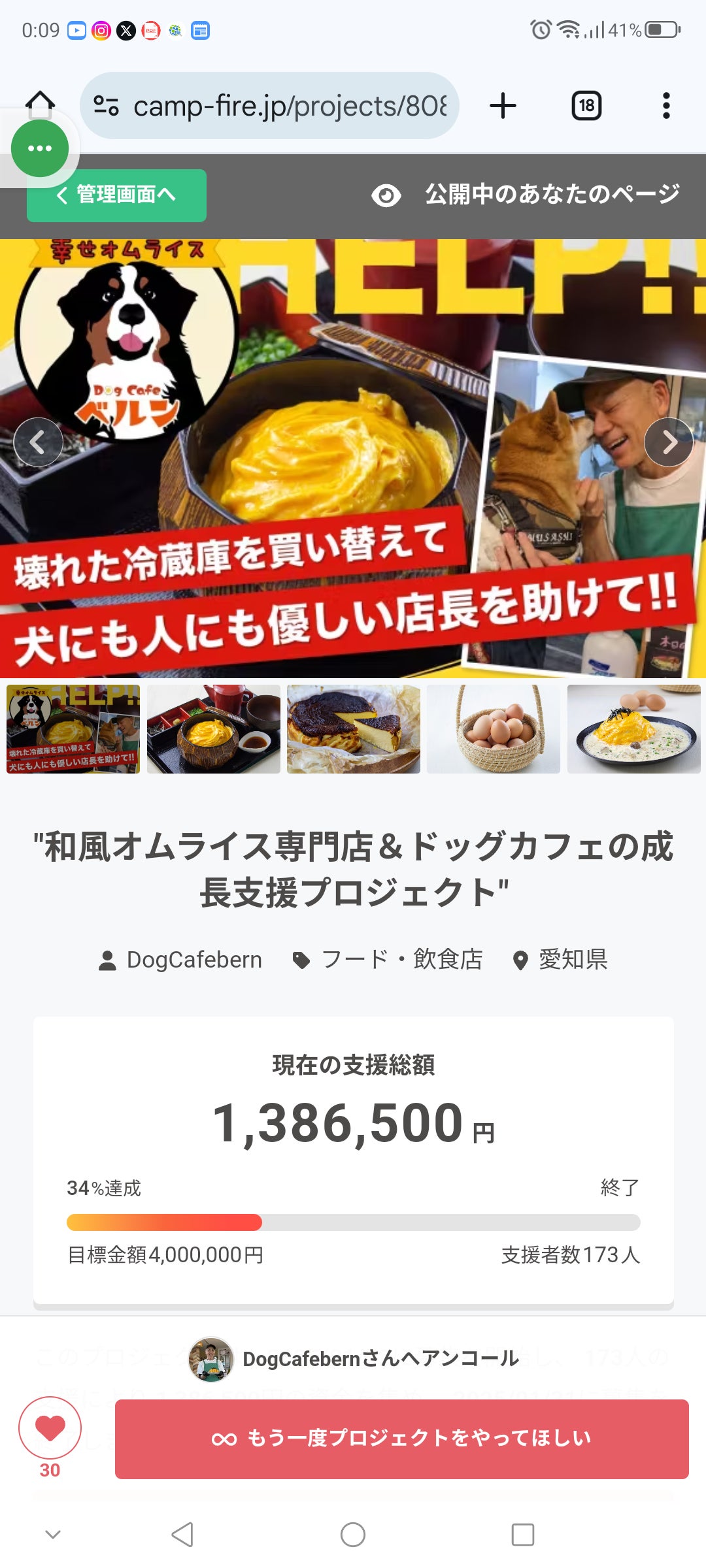Image resolution: width=706 pixels, height=1568 pixels.
Task: Tap the camp-fire.jp address bar
Action: click(275, 106)
